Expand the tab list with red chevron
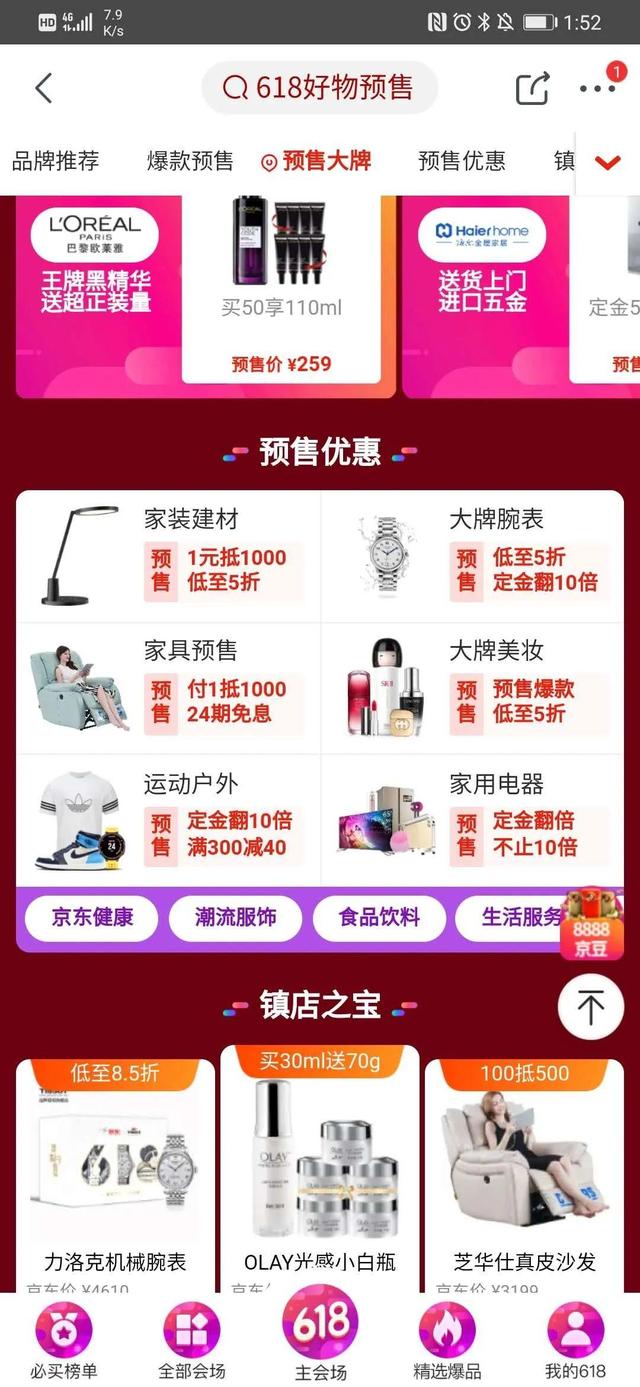Screen dimensions: 640x1387 pyautogui.click(x=607, y=162)
